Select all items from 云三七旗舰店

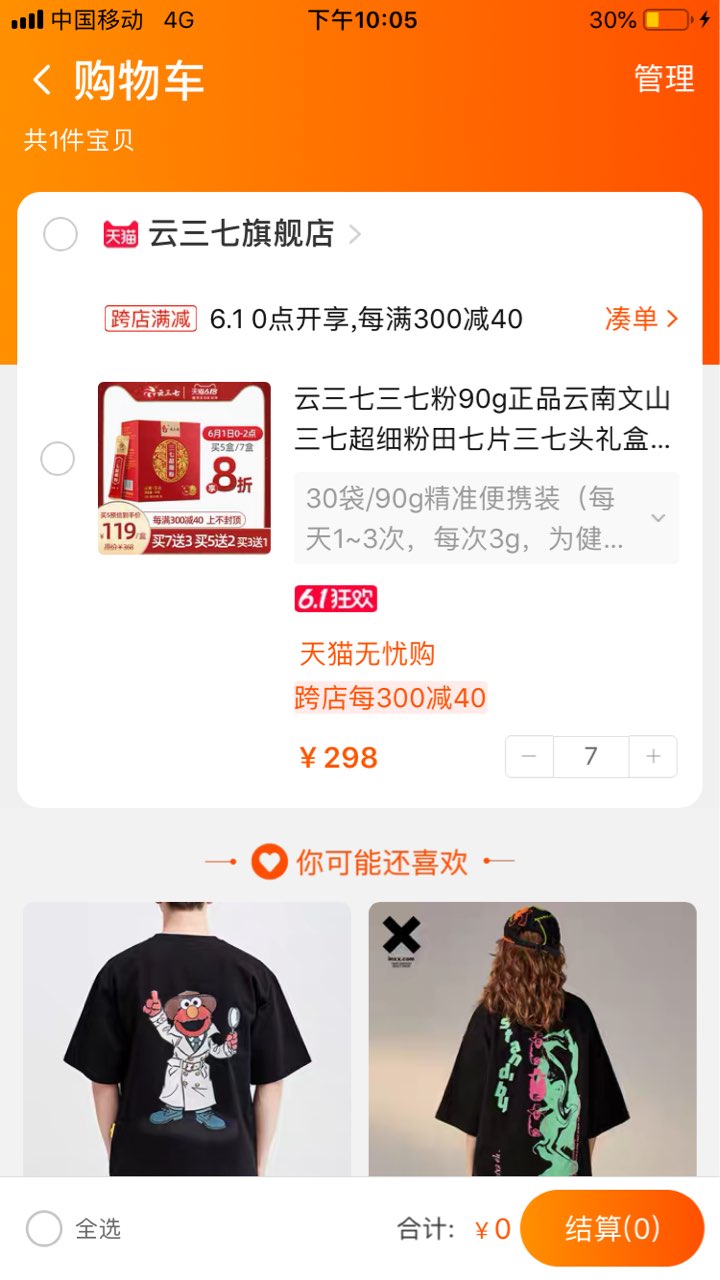[x=60, y=235]
